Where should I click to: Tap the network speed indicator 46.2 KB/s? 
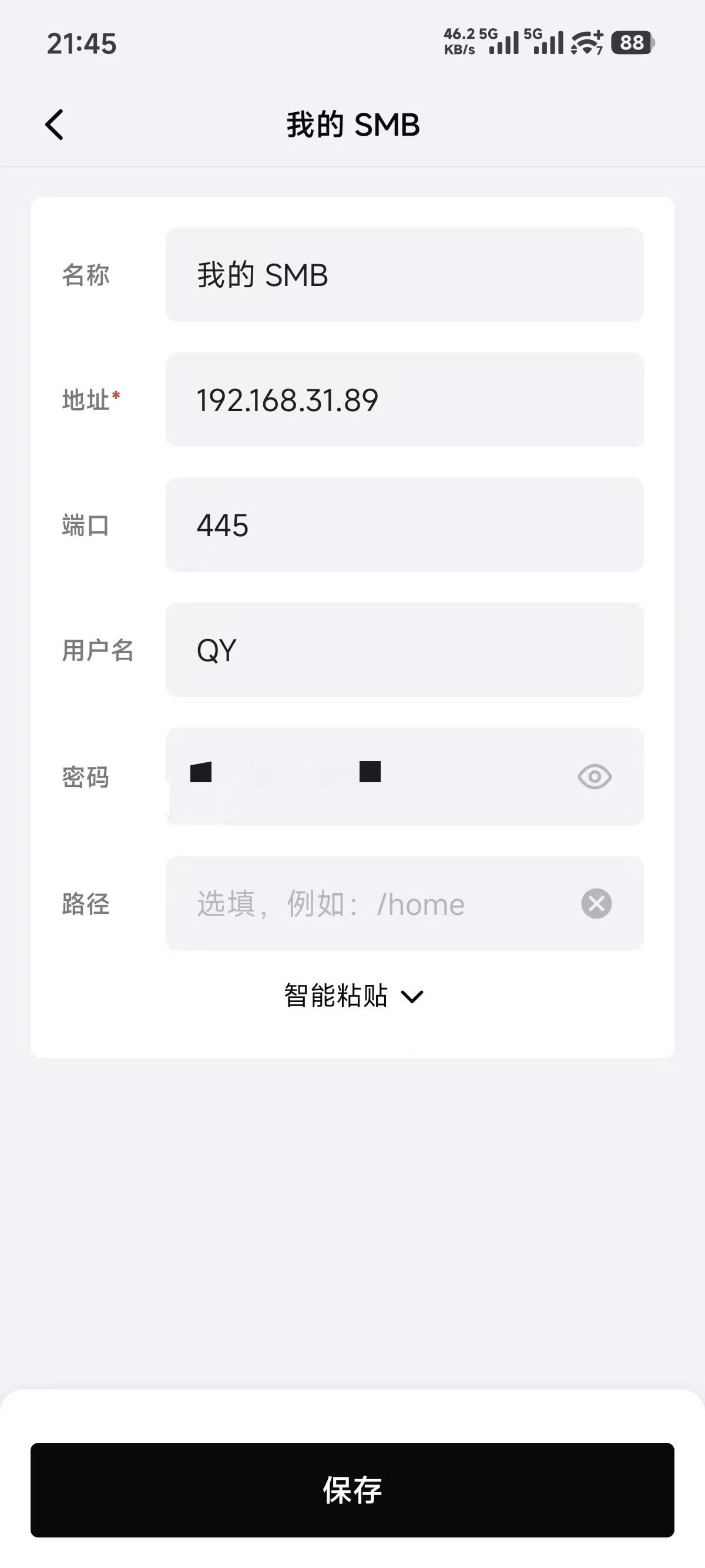click(459, 41)
